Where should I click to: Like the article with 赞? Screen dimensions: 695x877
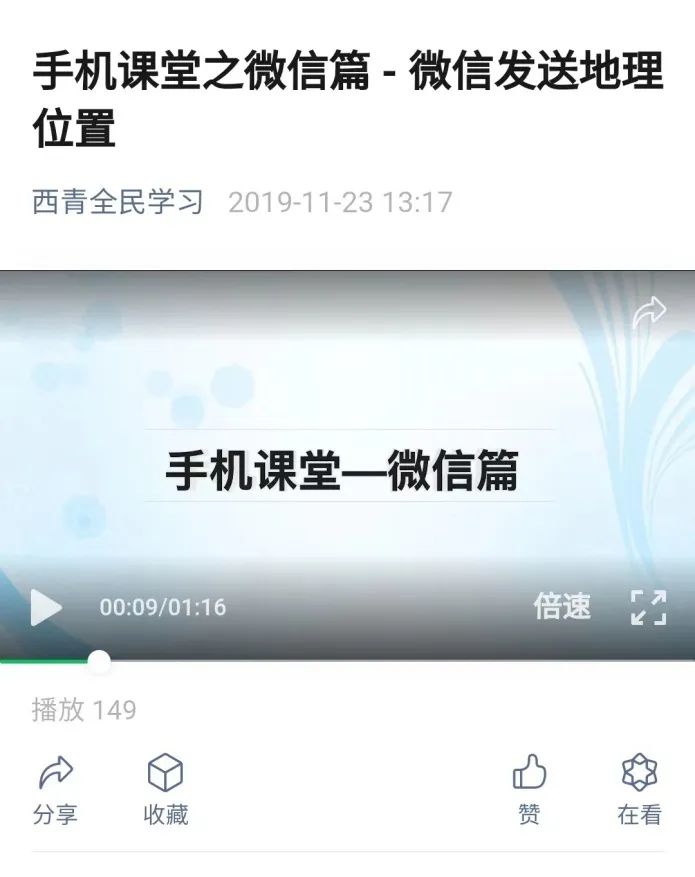point(530,789)
